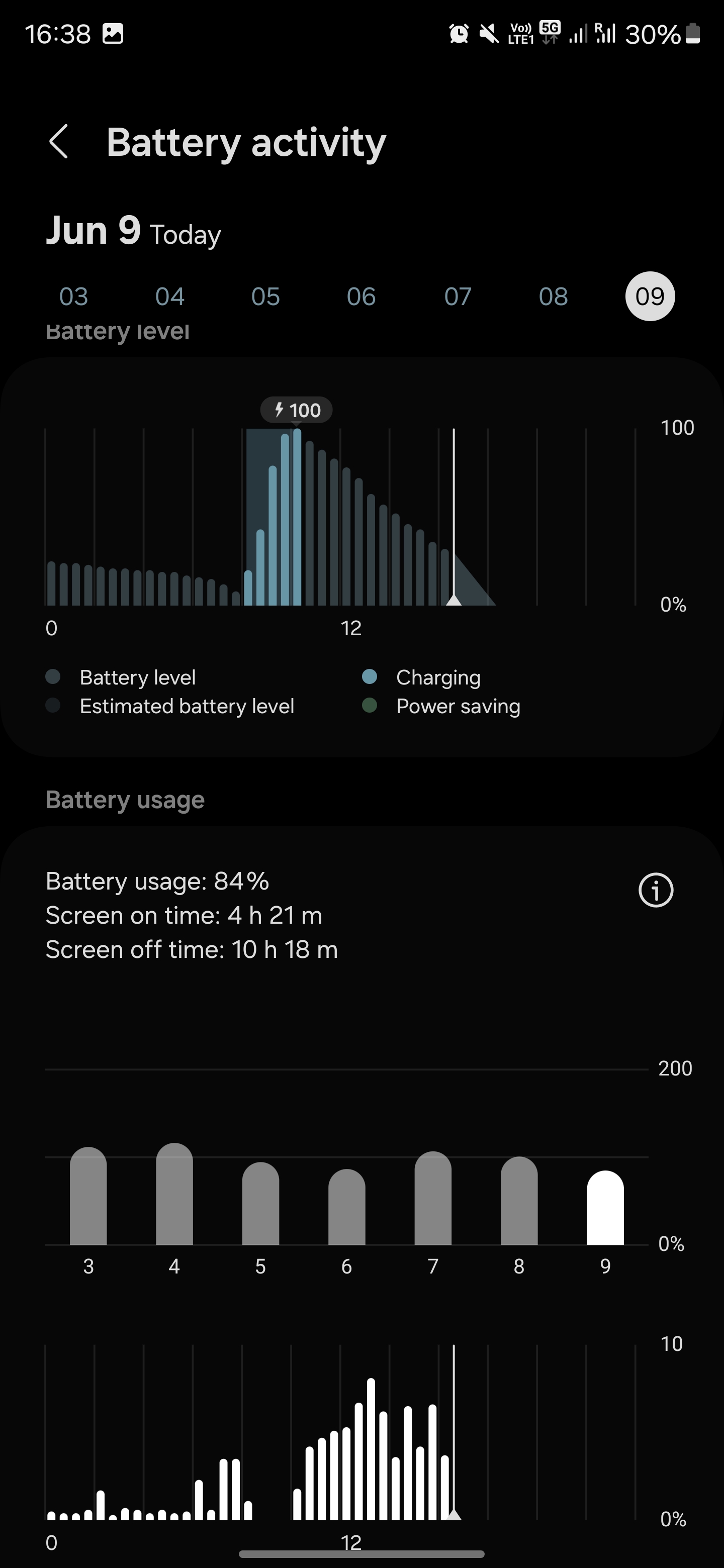Choose day 8 bar in usage chart
Screen dimensions: 724x1568
tap(519, 1202)
